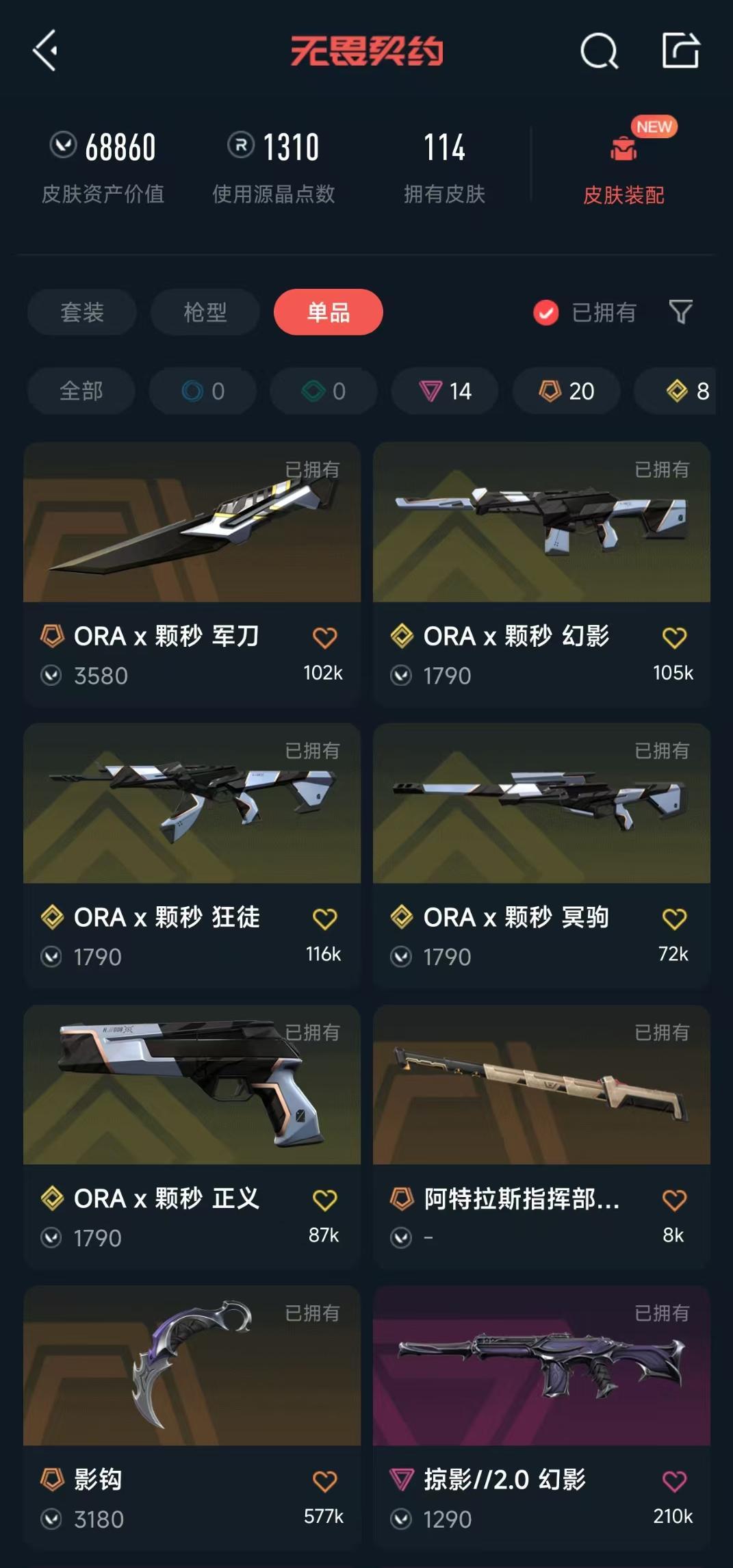Switch to the 套装 tab
The height and width of the screenshot is (1568, 733).
[x=82, y=313]
